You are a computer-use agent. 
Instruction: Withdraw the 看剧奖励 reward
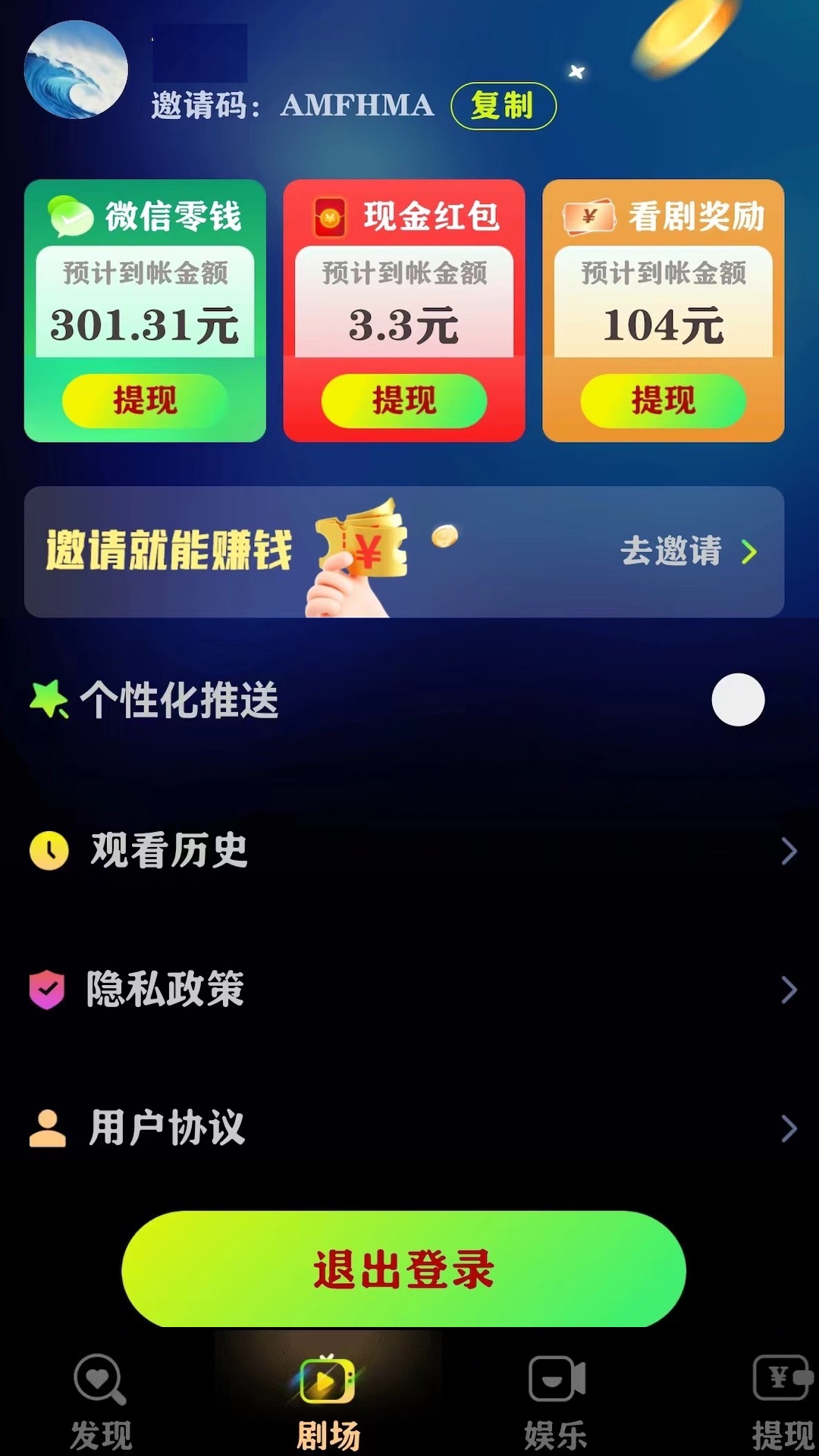pos(663,400)
